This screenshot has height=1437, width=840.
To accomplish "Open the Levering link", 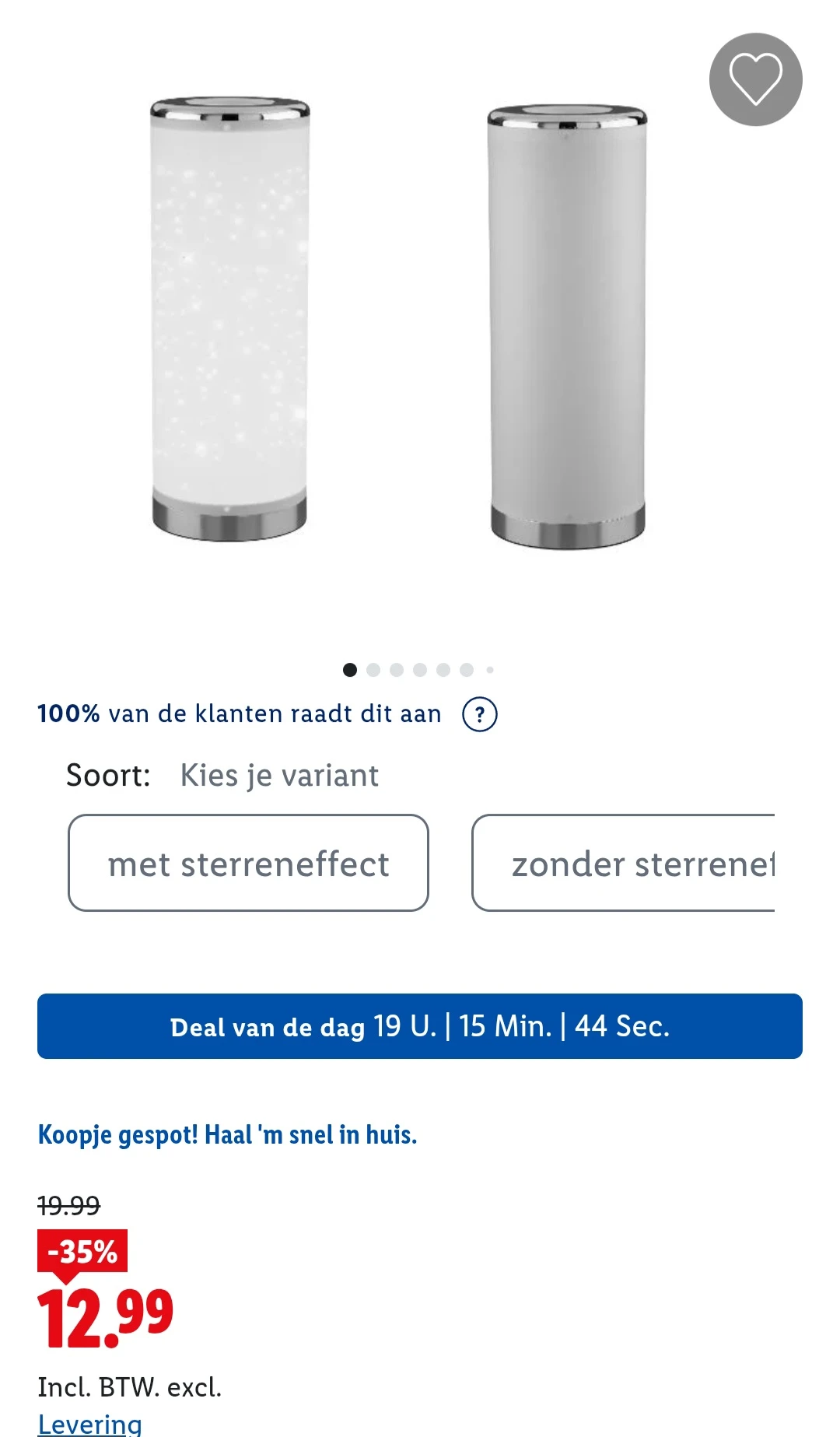I will 90,1422.
